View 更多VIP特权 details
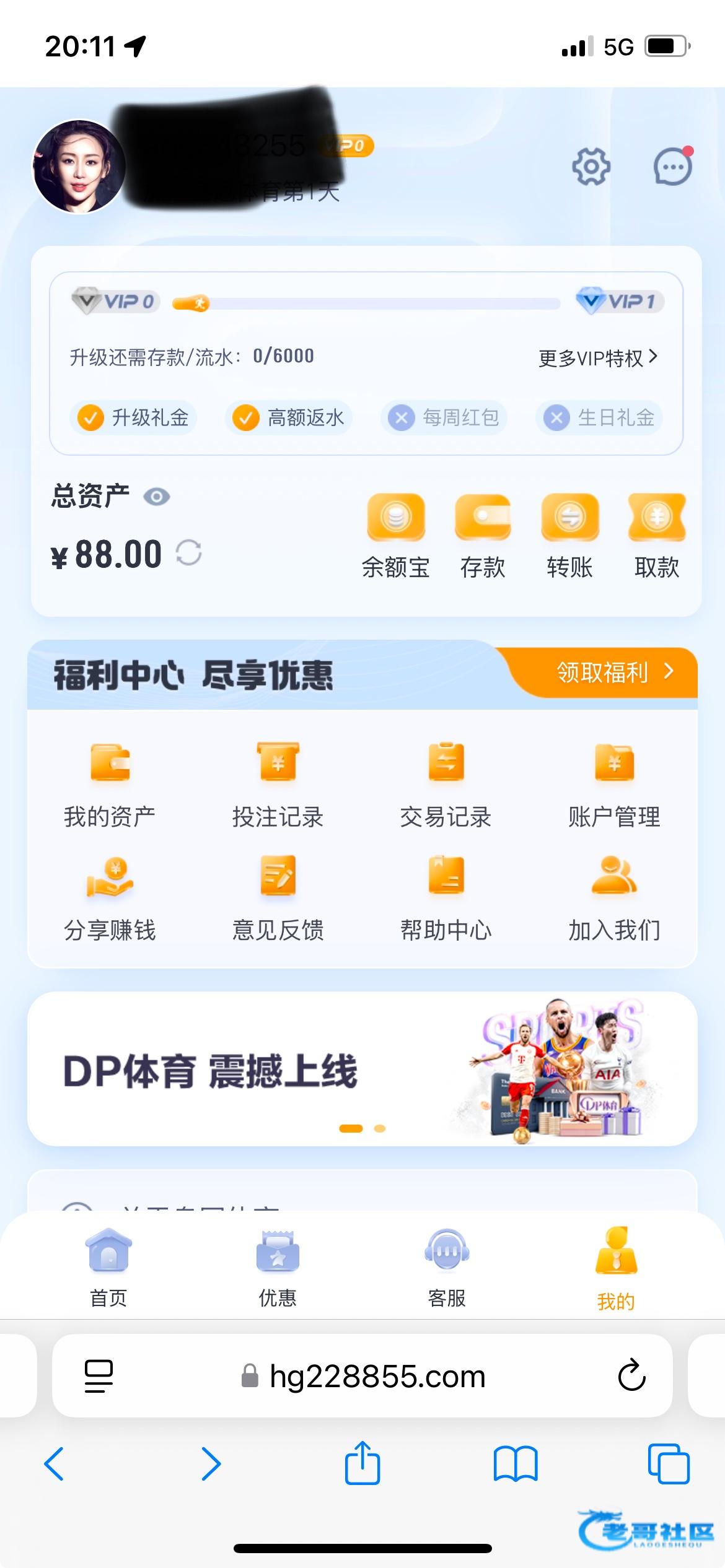The height and width of the screenshot is (1568, 725). pos(597,358)
